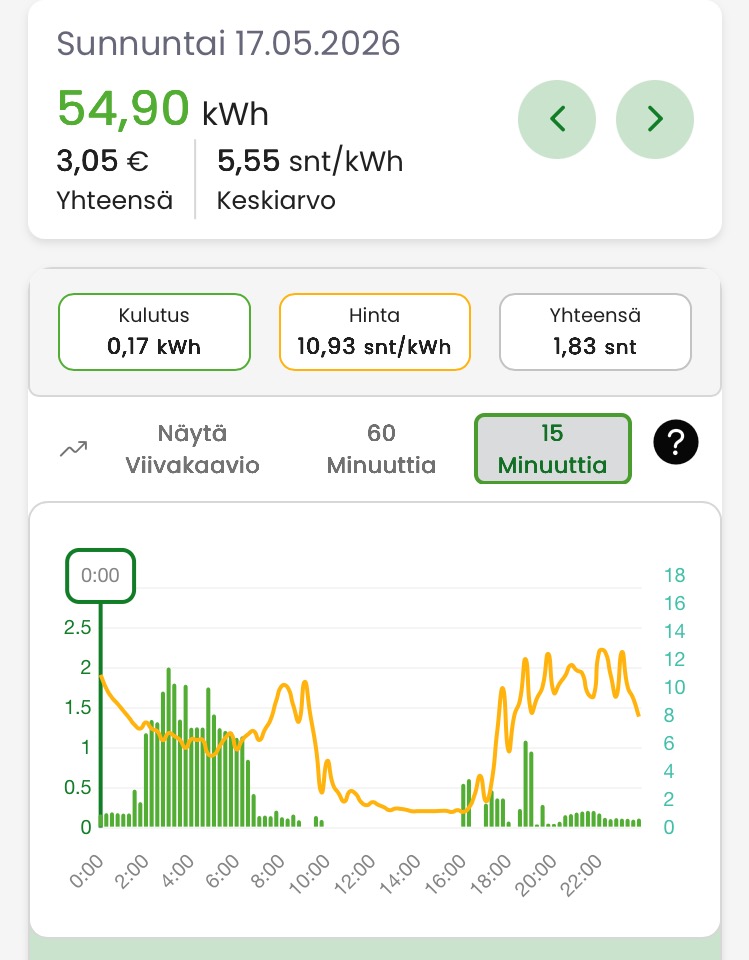Select the Hinta 10,93 snt/kWh chip

[x=375, y=332]
